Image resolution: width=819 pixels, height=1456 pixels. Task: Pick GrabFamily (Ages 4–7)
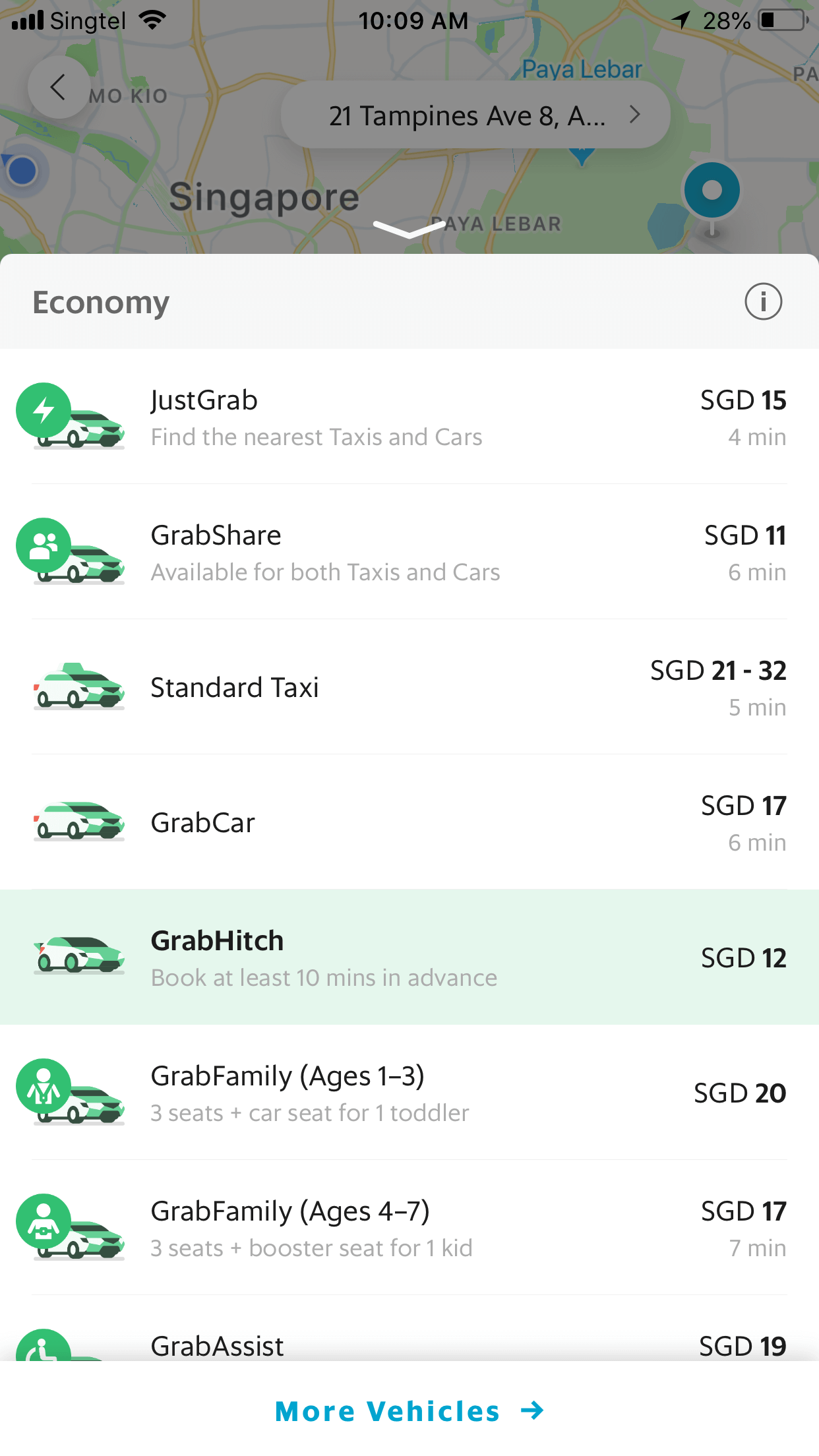pos(409,1228)
